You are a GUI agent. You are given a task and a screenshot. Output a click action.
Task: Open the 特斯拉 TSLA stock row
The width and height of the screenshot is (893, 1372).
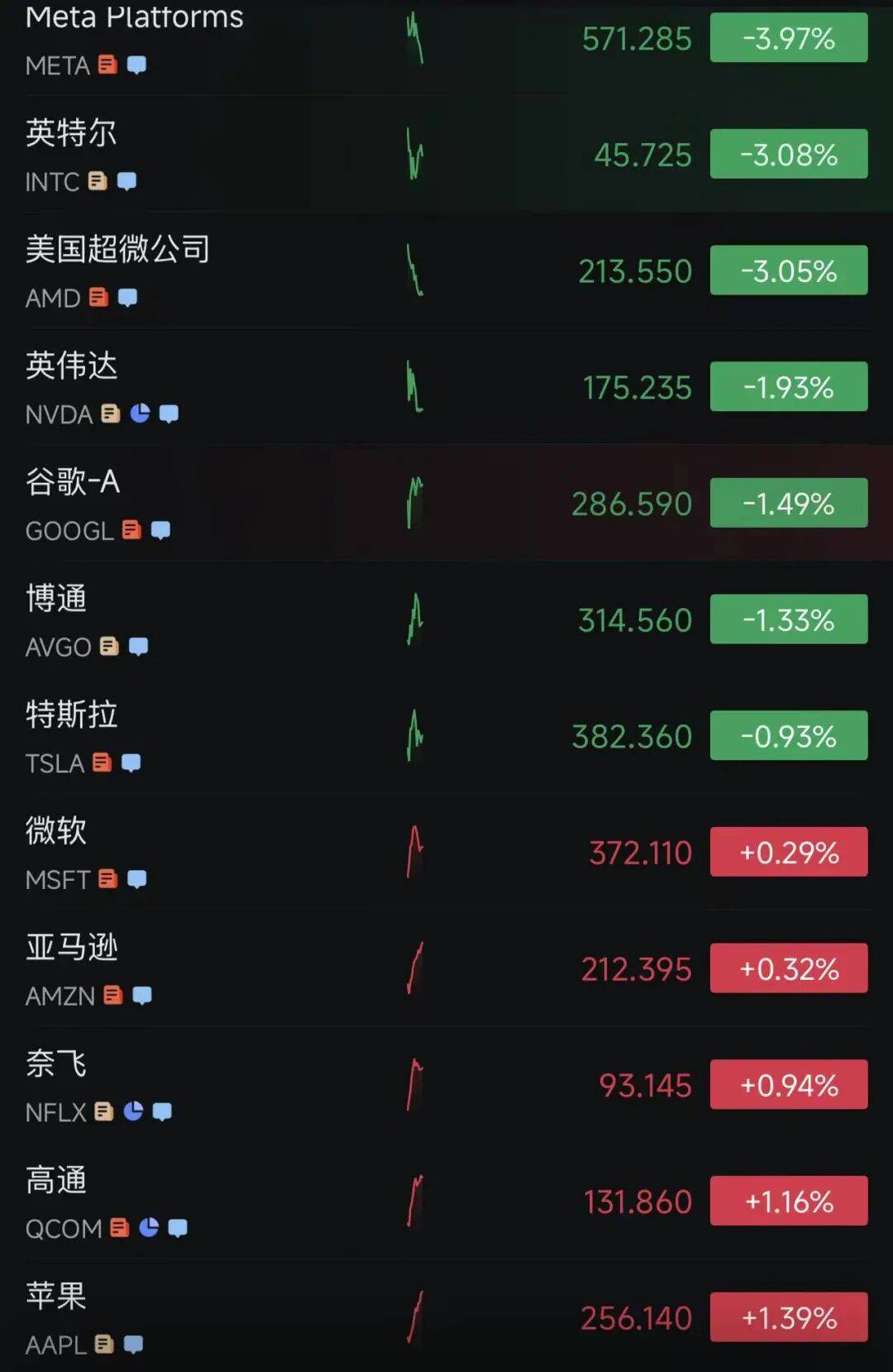248,736
